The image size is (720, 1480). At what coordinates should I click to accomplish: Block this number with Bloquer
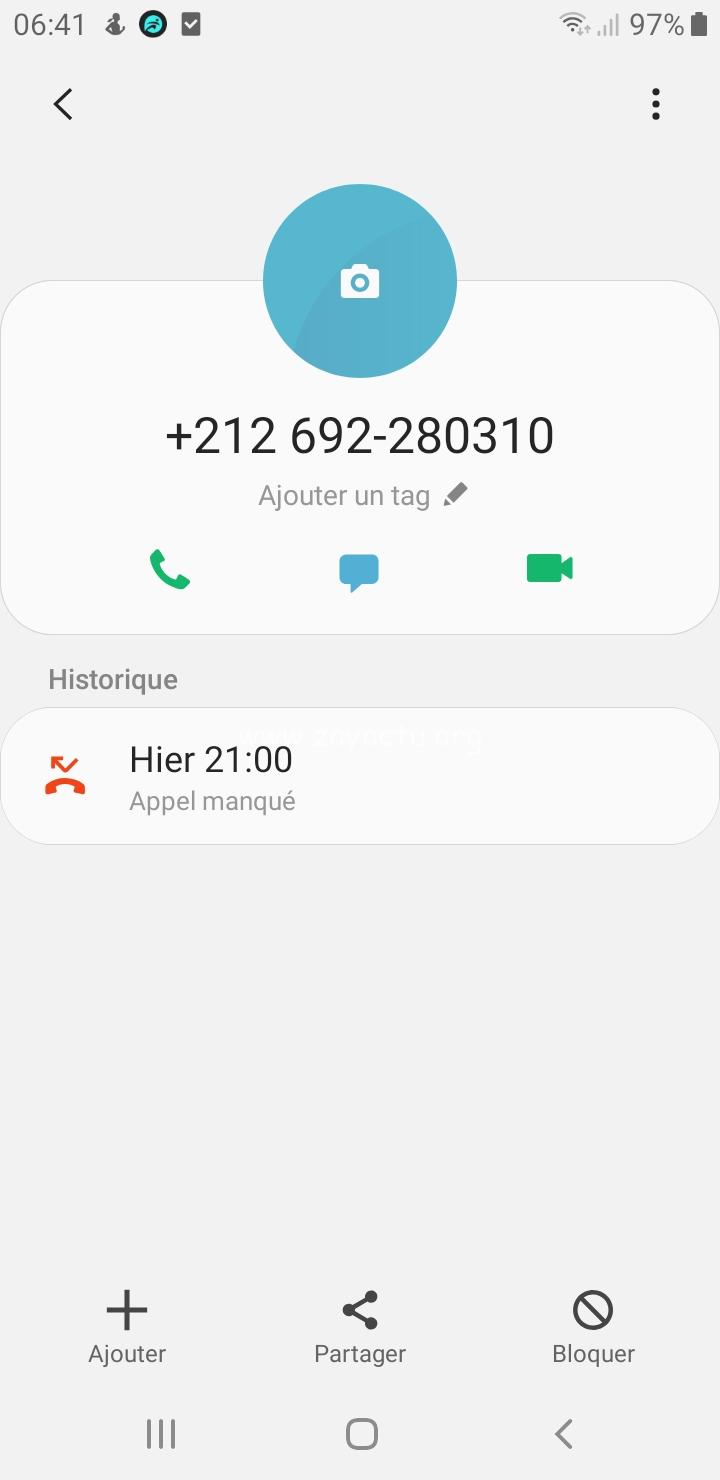[593, 1327]
